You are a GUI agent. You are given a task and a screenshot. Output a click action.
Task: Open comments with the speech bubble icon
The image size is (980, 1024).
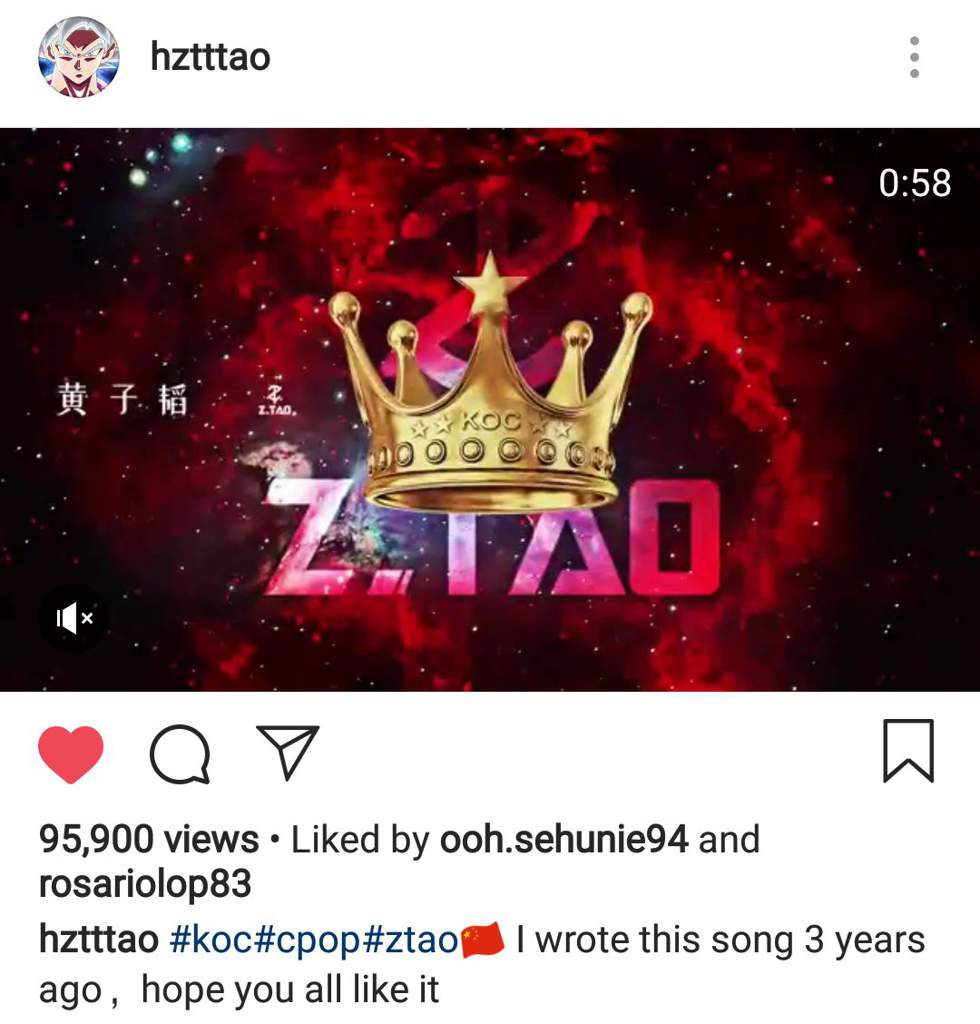[180, 753]
